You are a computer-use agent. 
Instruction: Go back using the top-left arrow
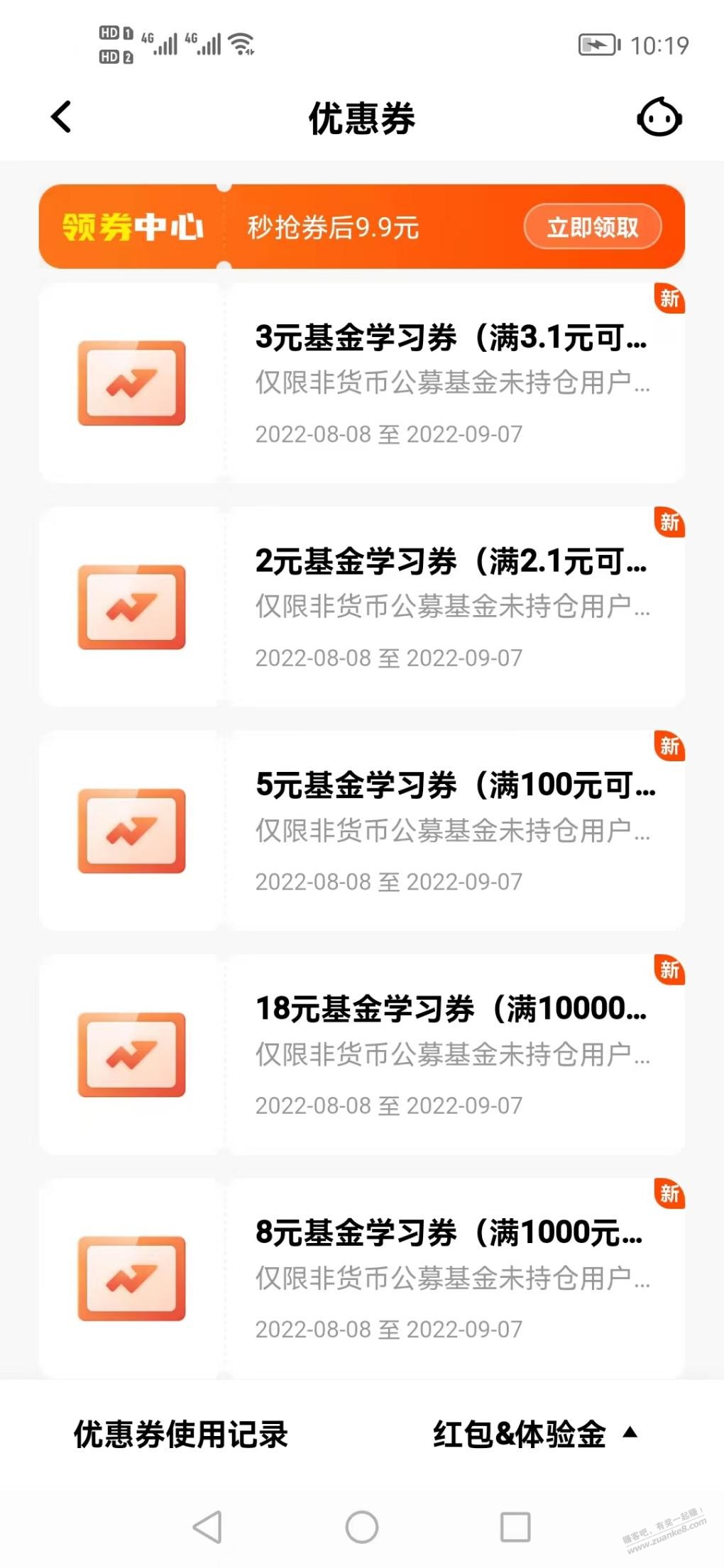(x=62, y=117)
